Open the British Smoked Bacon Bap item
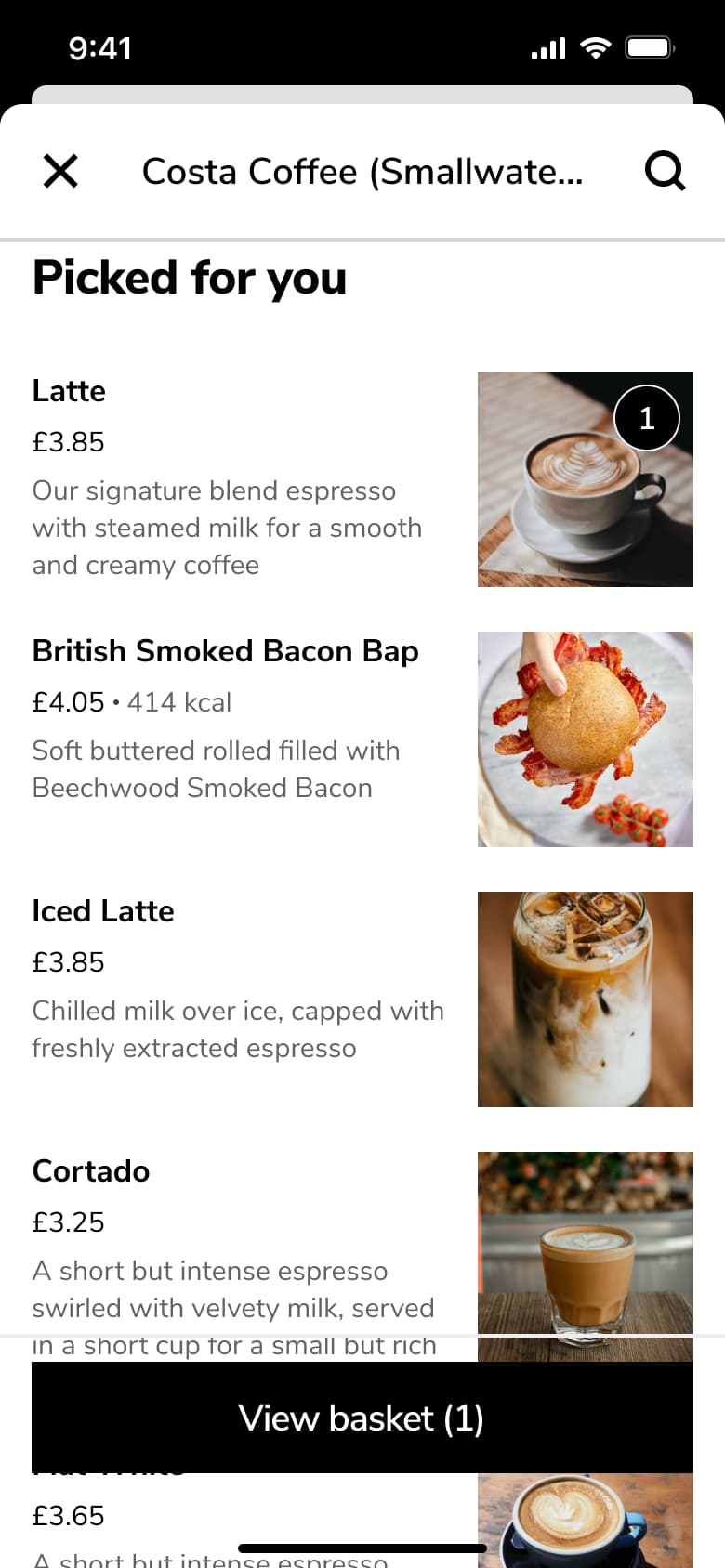Screen dimensions: 725x1568 (x=362, y=739)
